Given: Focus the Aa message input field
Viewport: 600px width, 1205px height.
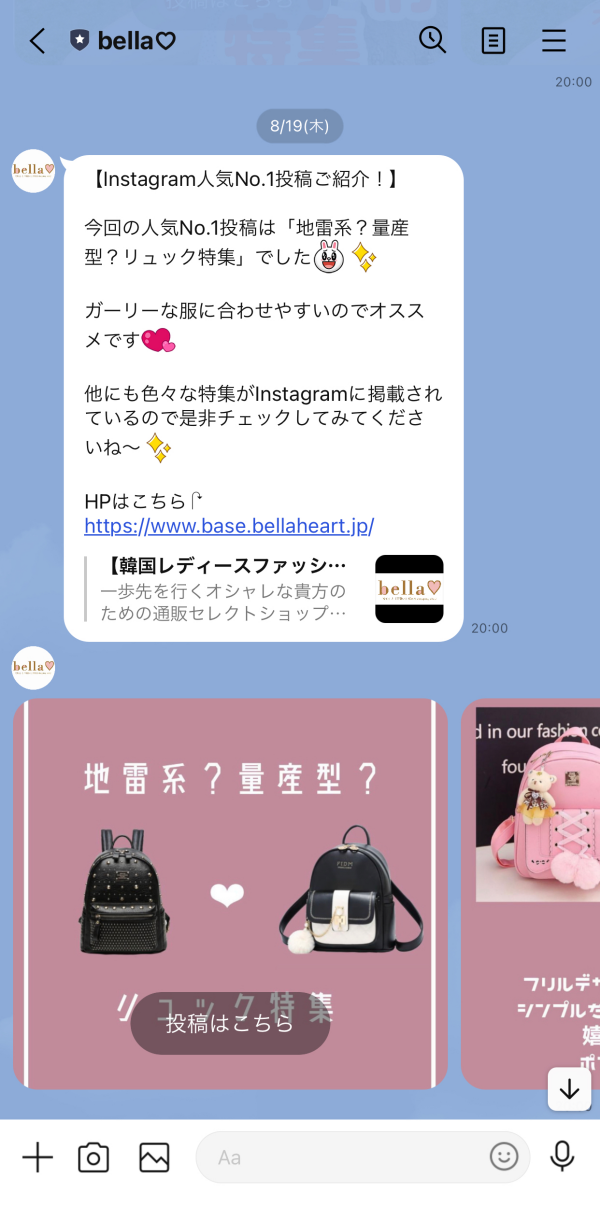Looking at the screenshot, I should (340, 1157).
